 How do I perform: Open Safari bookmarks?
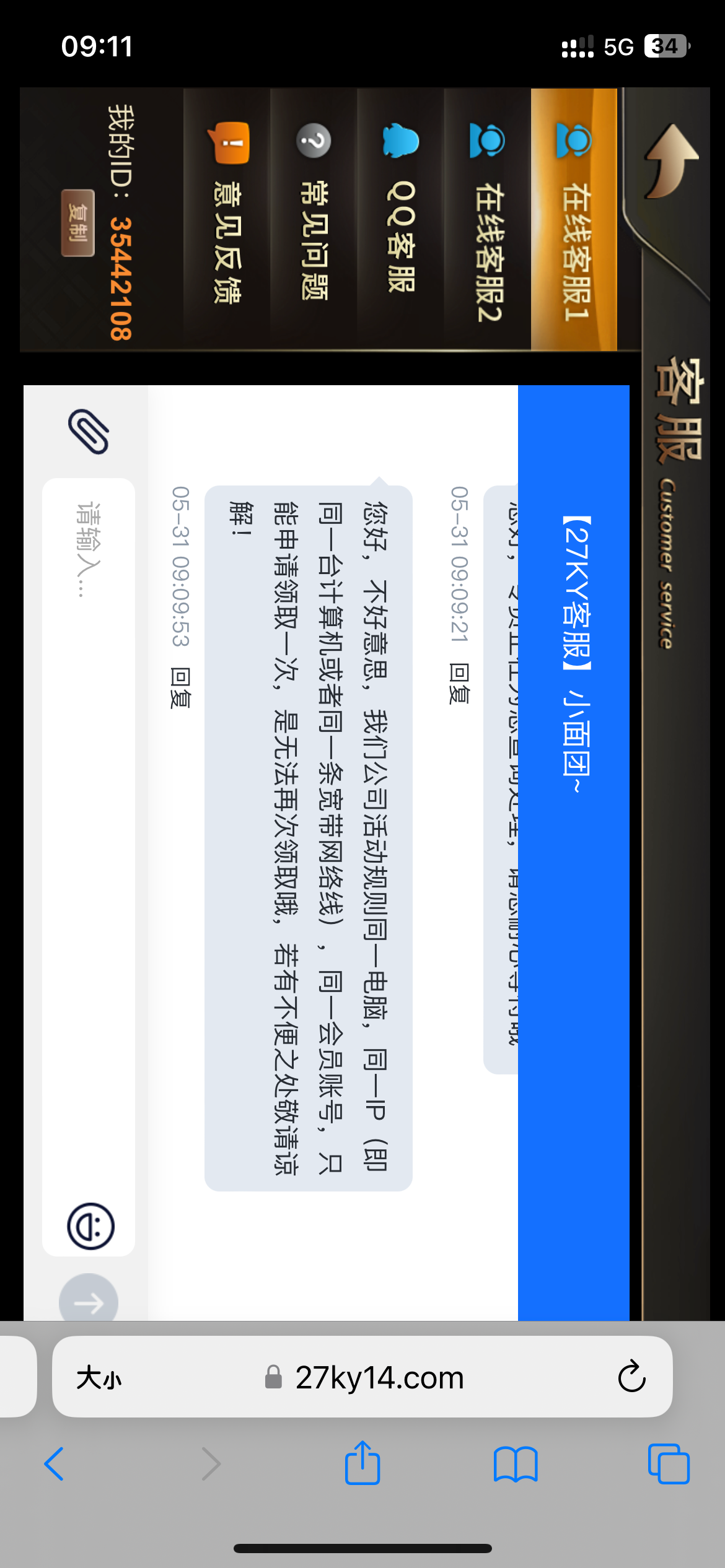click(x=516, y=1464)
